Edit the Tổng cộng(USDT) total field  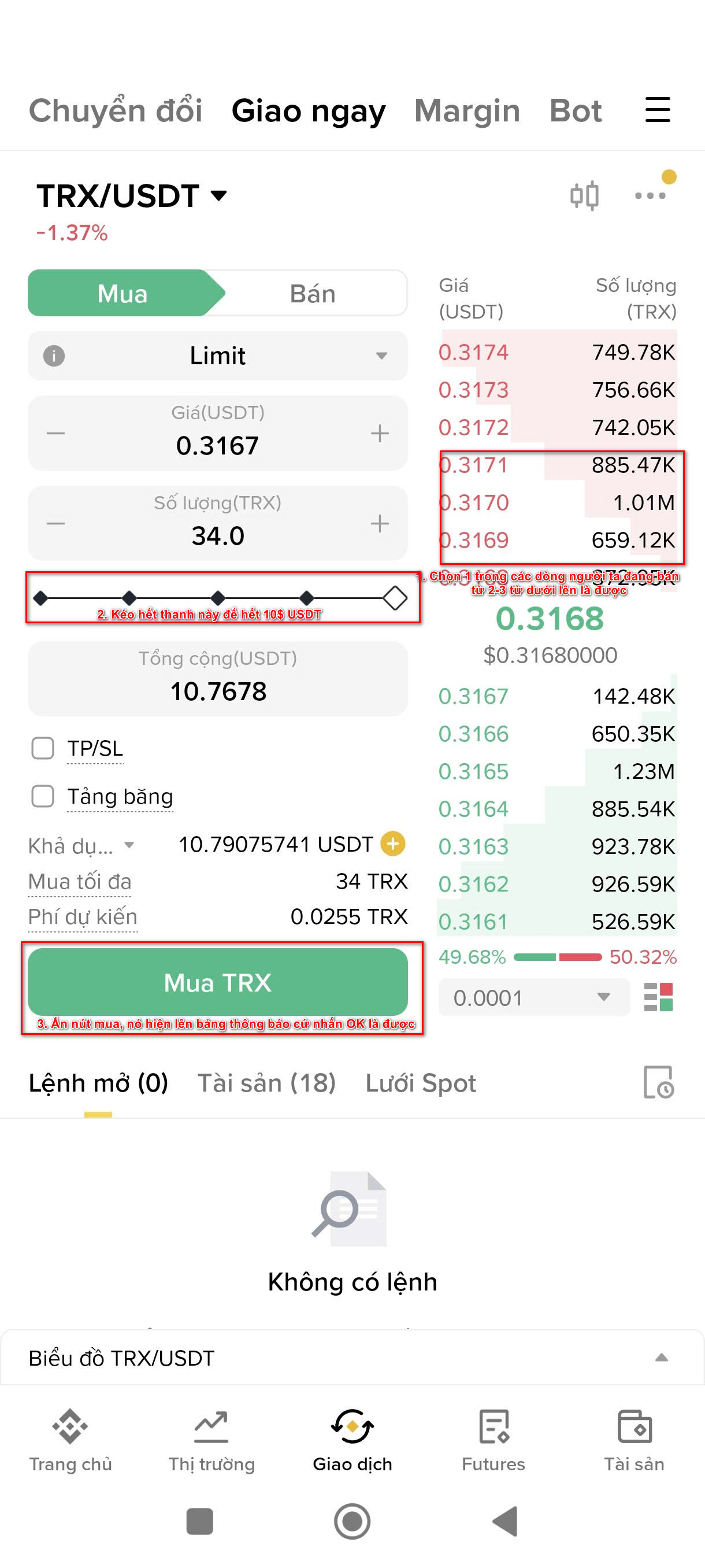(x=217, y=691)
